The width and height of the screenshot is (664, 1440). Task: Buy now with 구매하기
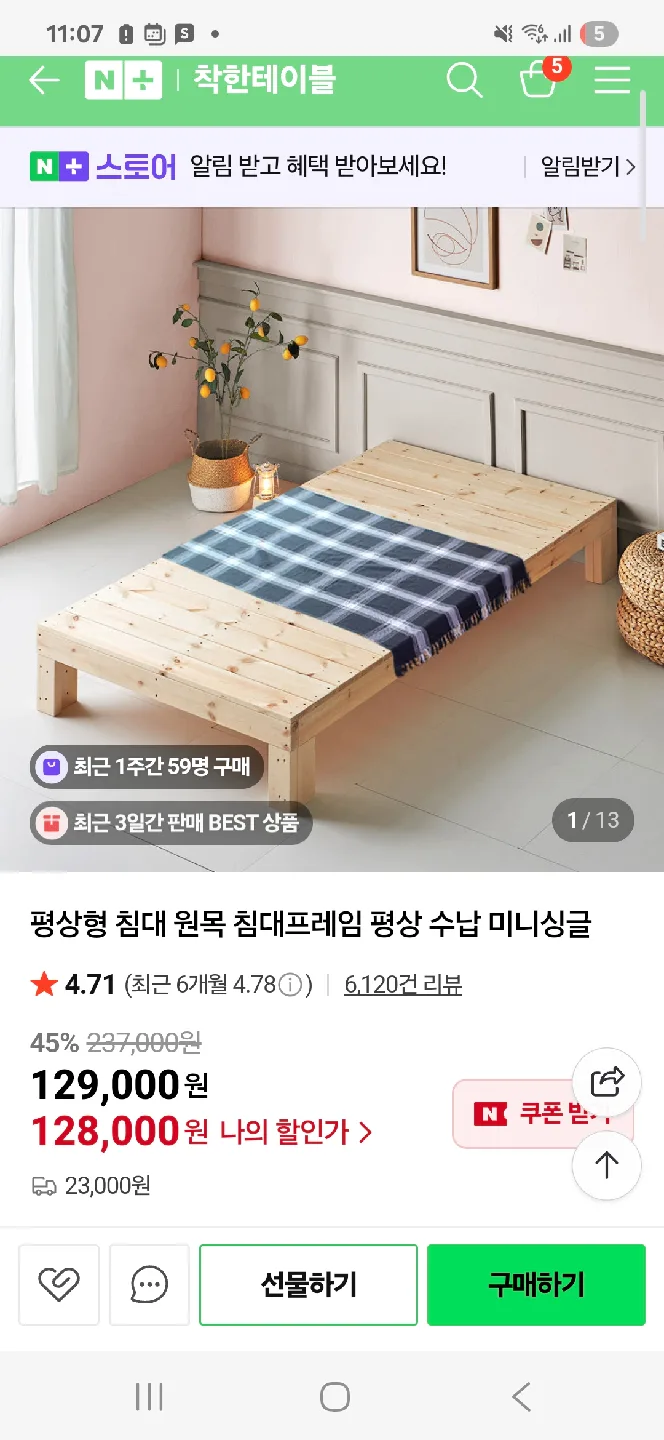[x=536, y=1284]
